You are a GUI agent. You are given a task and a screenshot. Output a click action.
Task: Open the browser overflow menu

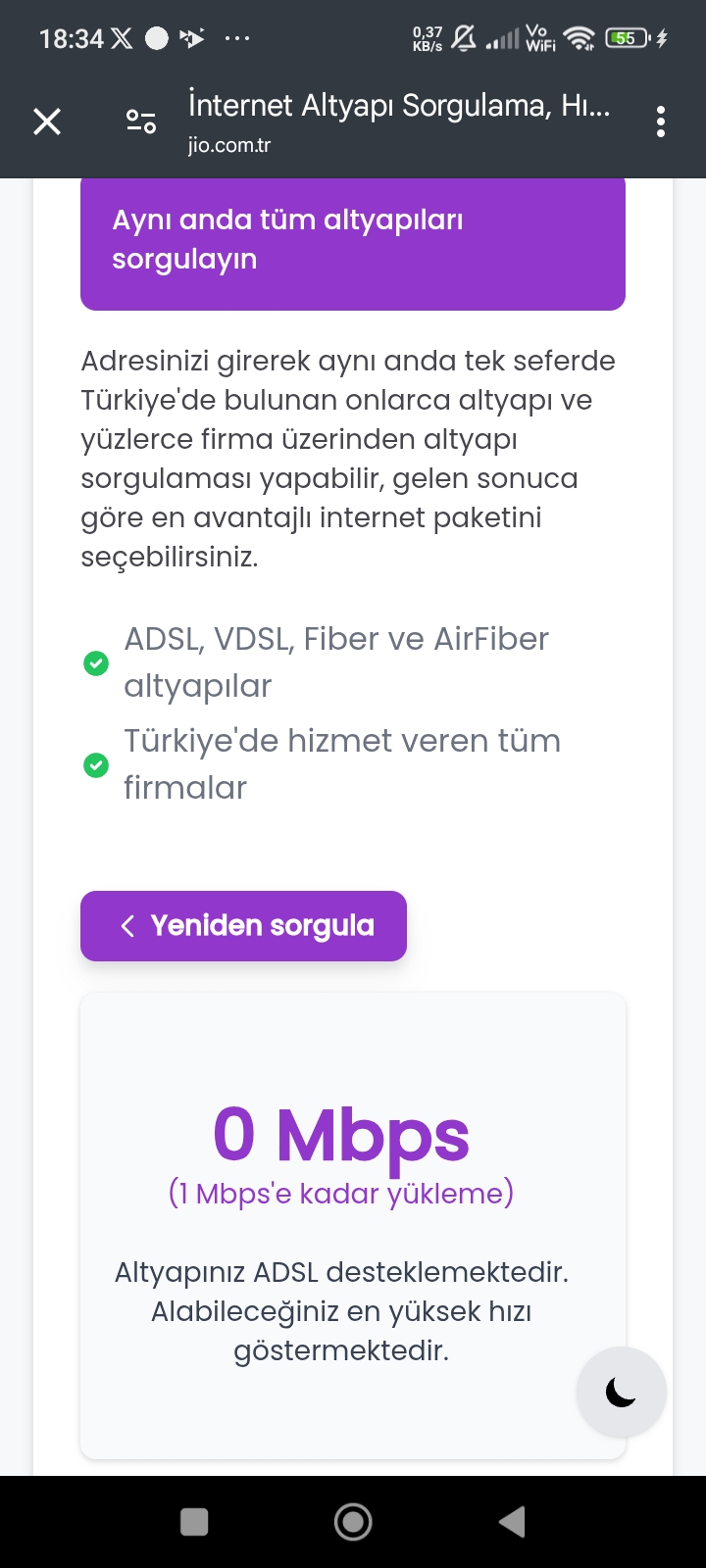pos(661,122)
